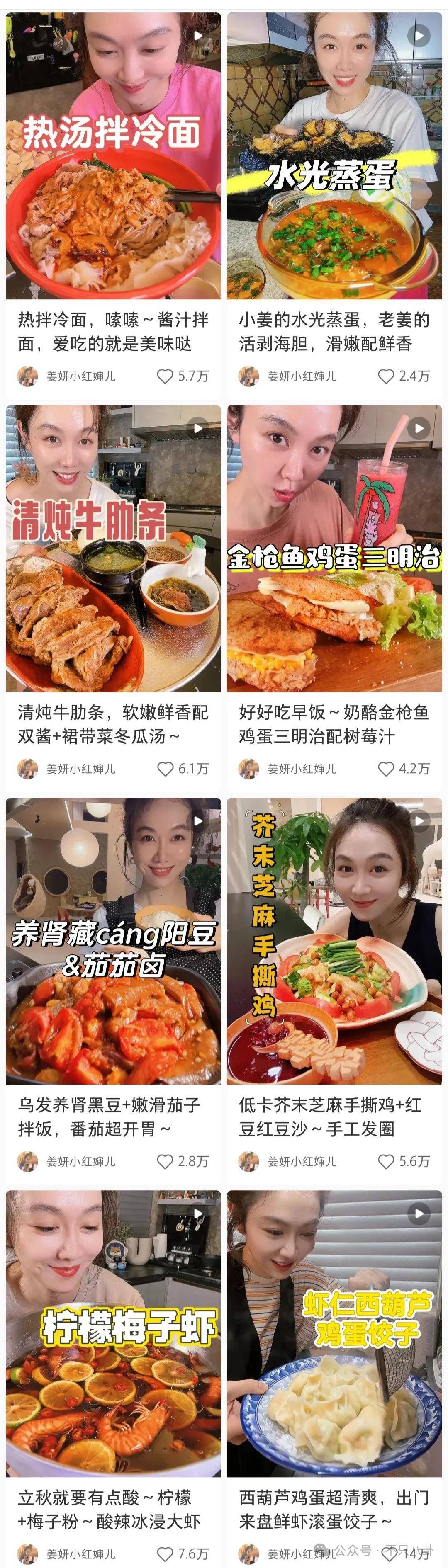
Task: Like the 柠檬梅子虾 note with 7.6万 likes
Action: tap(165, 1553)
